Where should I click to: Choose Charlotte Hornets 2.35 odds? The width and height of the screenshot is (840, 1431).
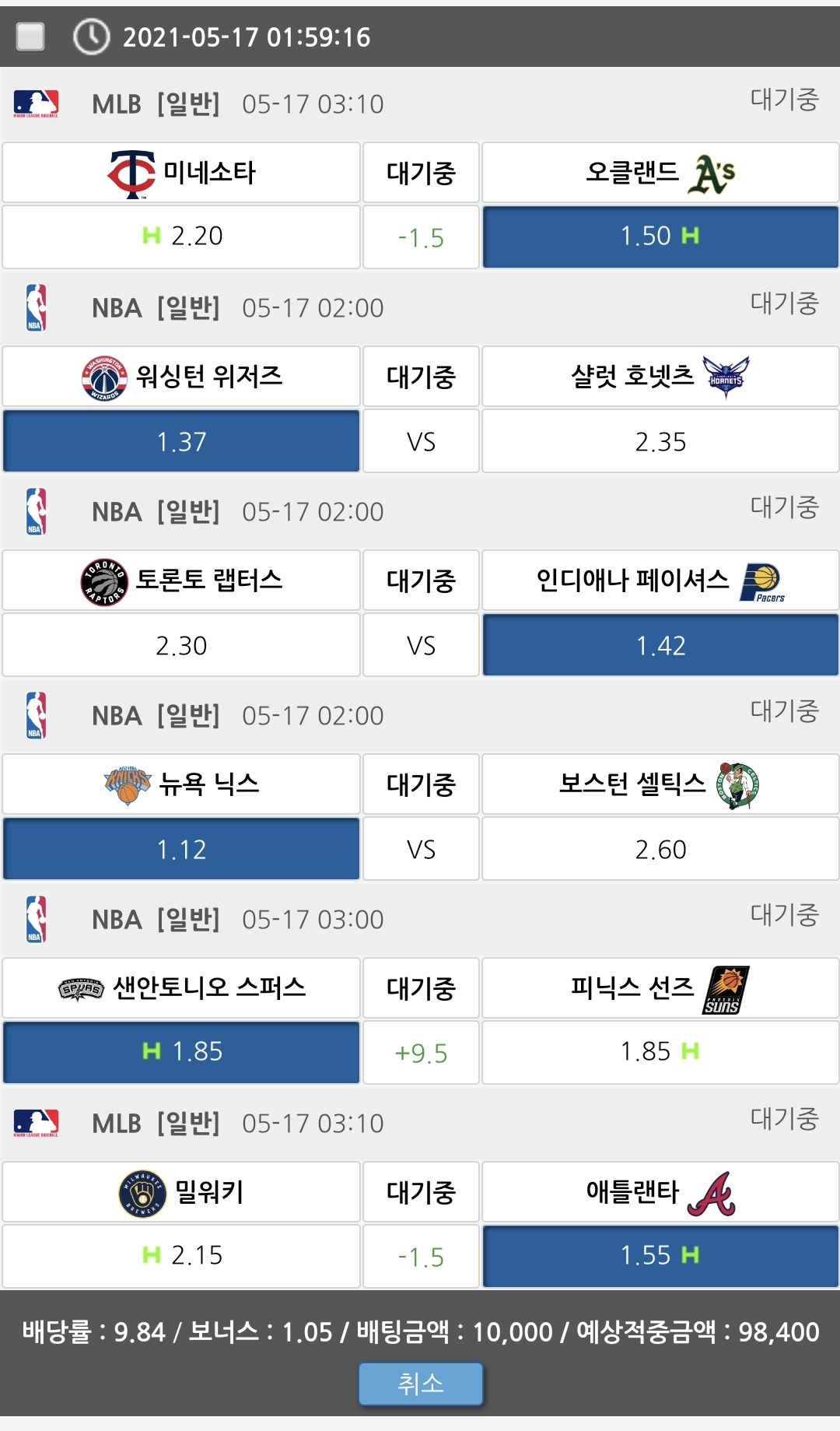(x=660, y=441)
